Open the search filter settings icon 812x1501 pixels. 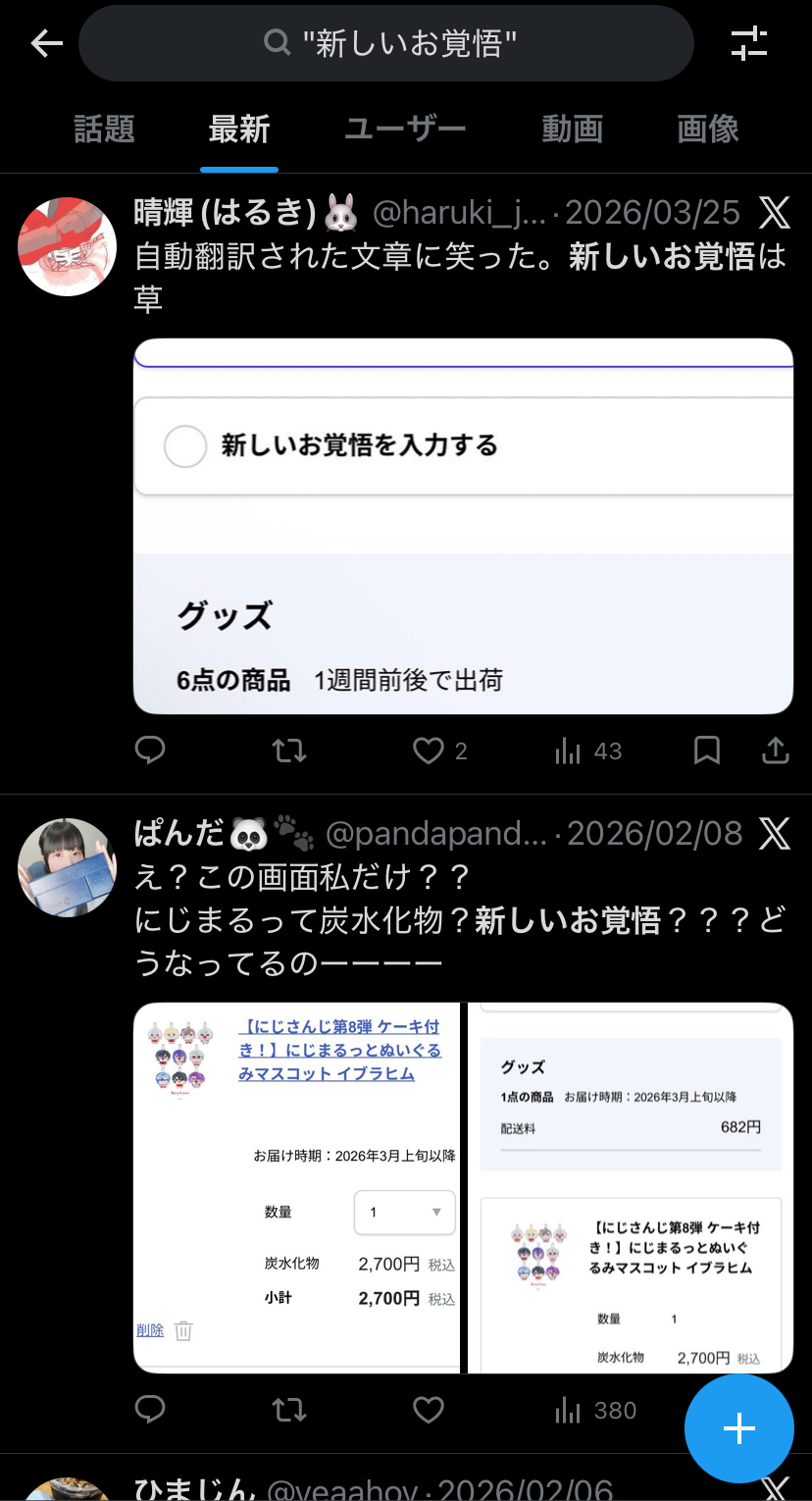coord(749,43)
